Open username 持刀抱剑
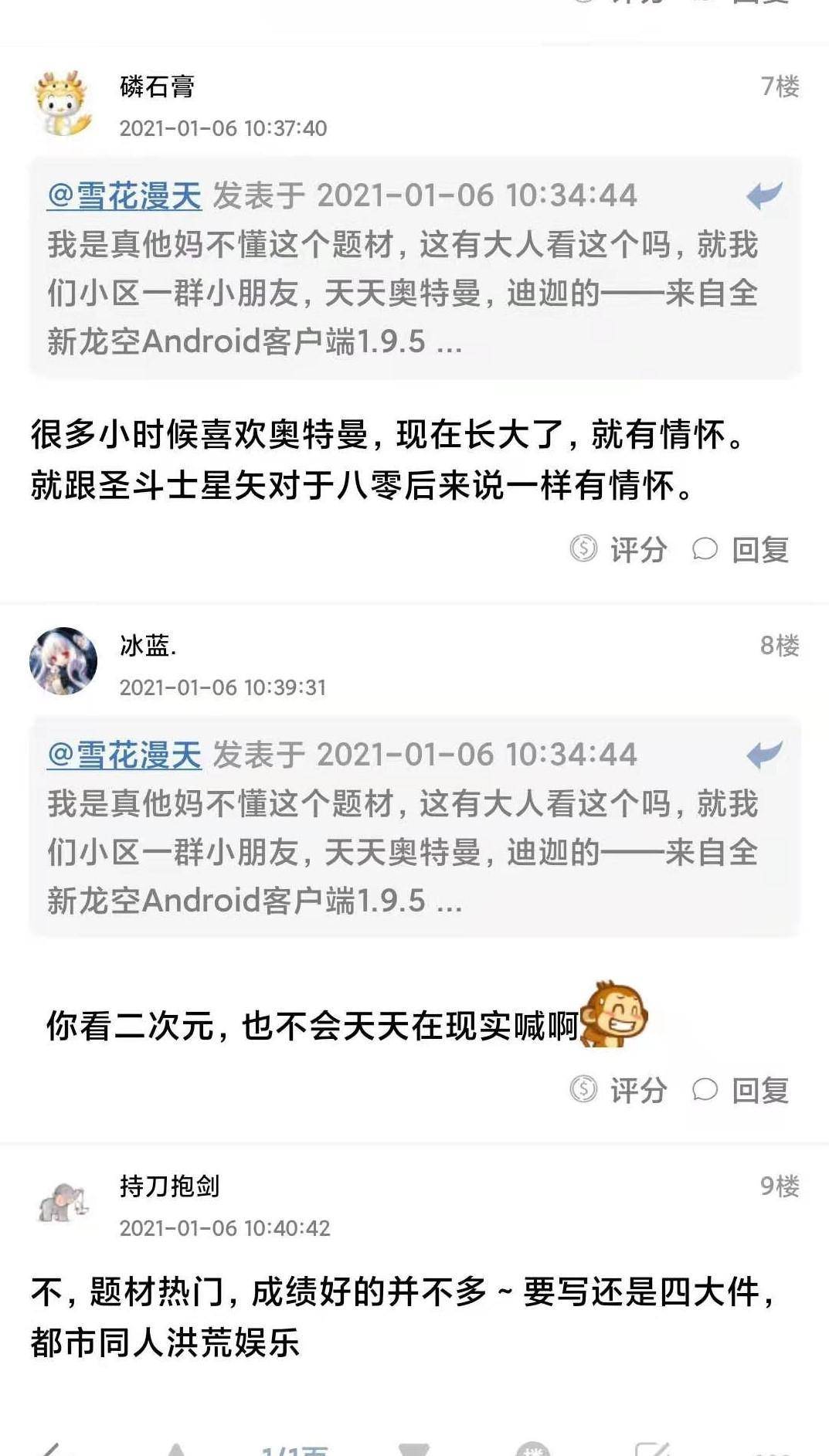 pyautogui.click(x=169, y=1186)
